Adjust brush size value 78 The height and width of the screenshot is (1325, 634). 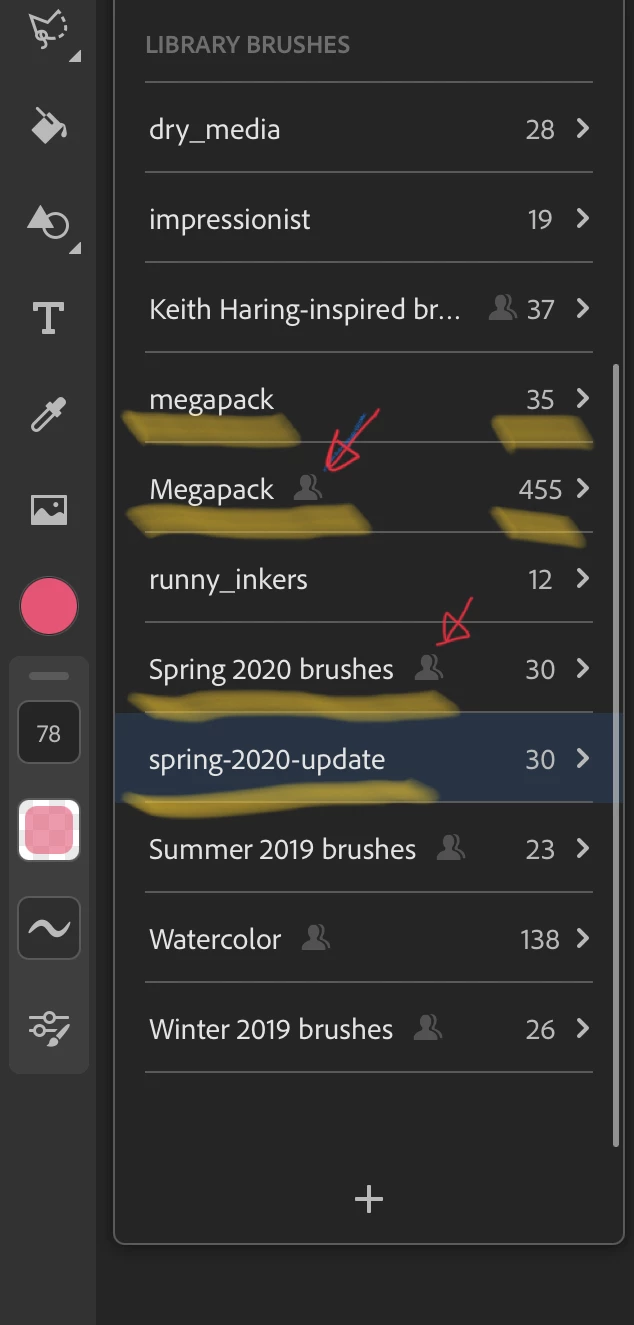pyautogui.click(x=48, y=733)
